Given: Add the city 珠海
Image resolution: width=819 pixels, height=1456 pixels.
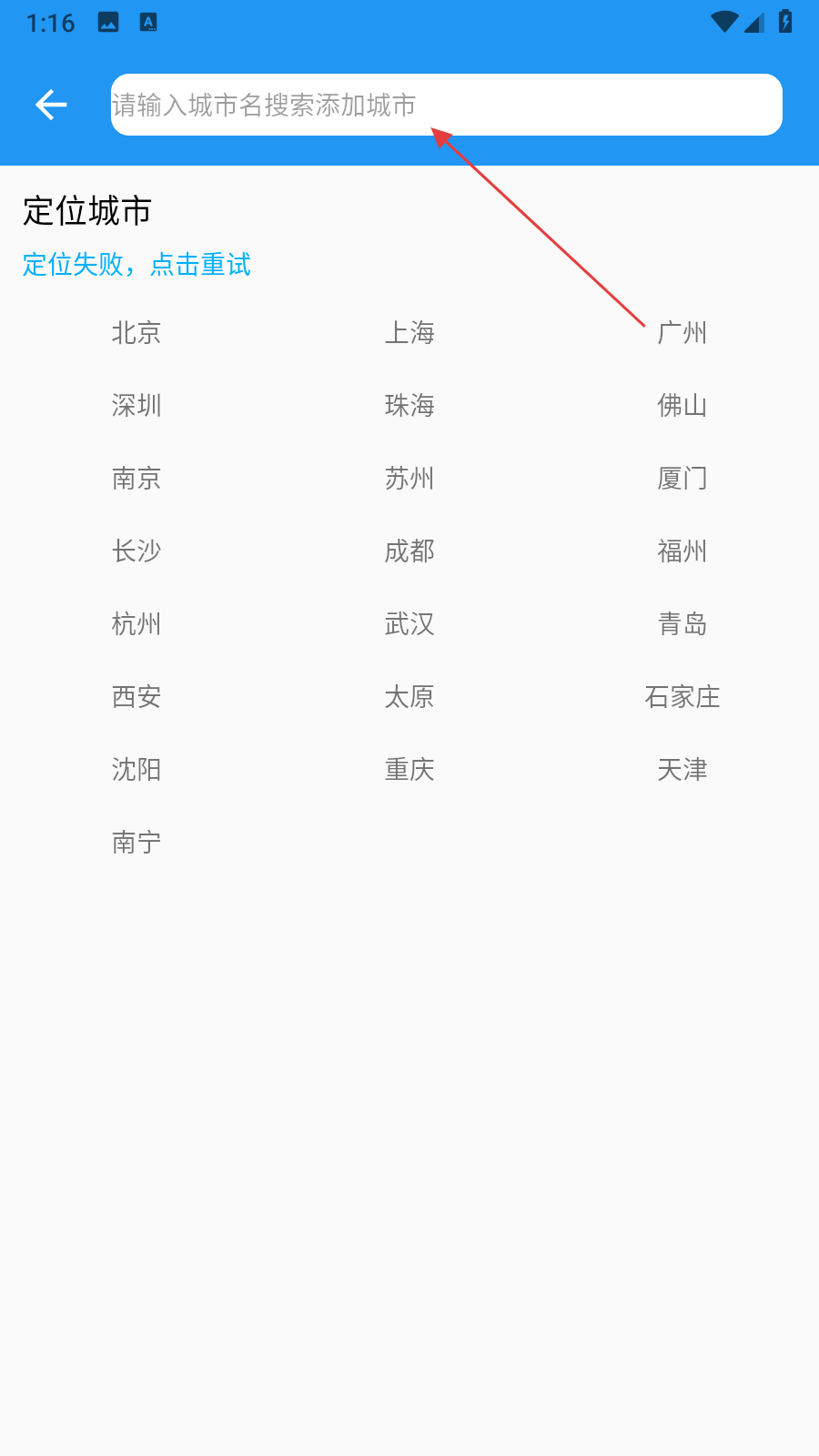Looking at the screenshot, I should pos(409,406).
